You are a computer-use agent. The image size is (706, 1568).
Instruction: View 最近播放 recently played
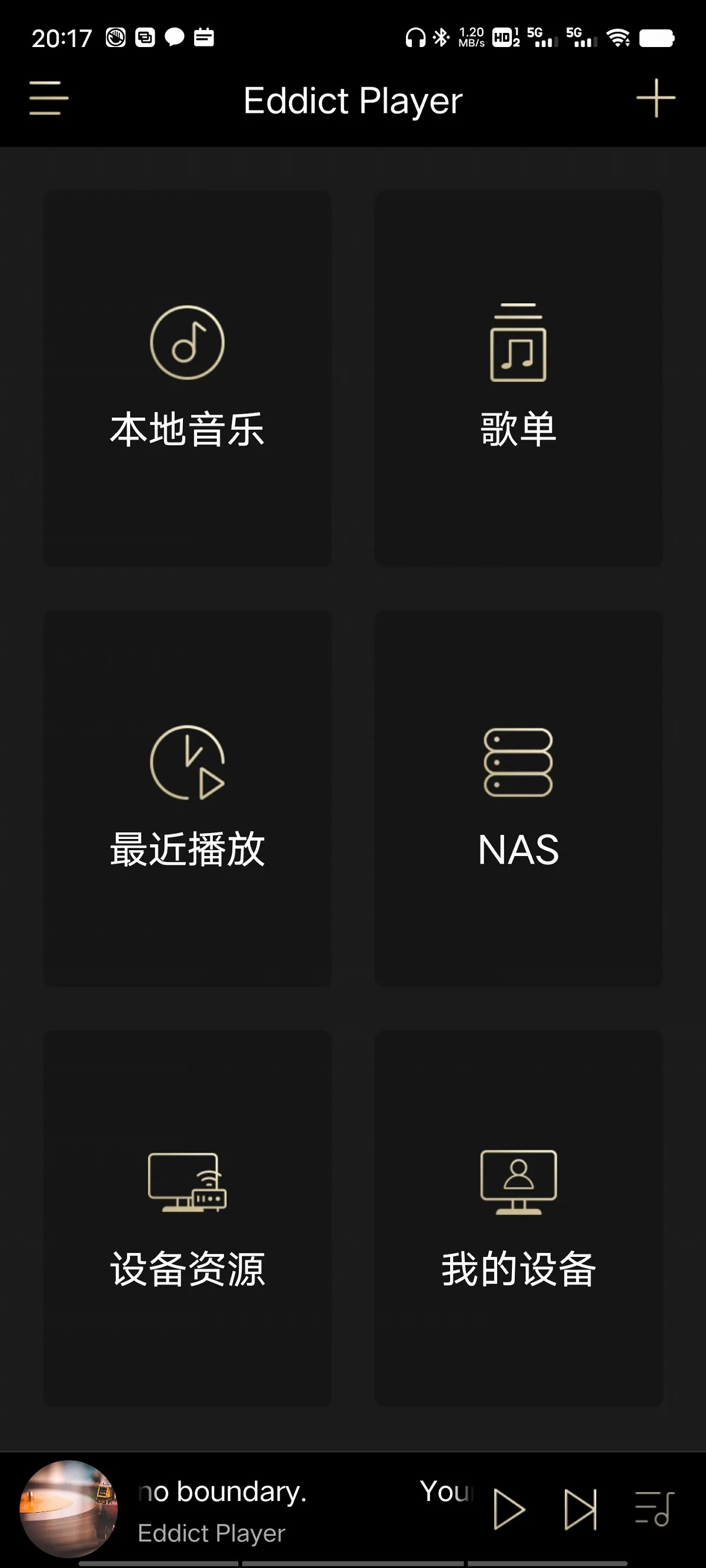pos(188,798)
